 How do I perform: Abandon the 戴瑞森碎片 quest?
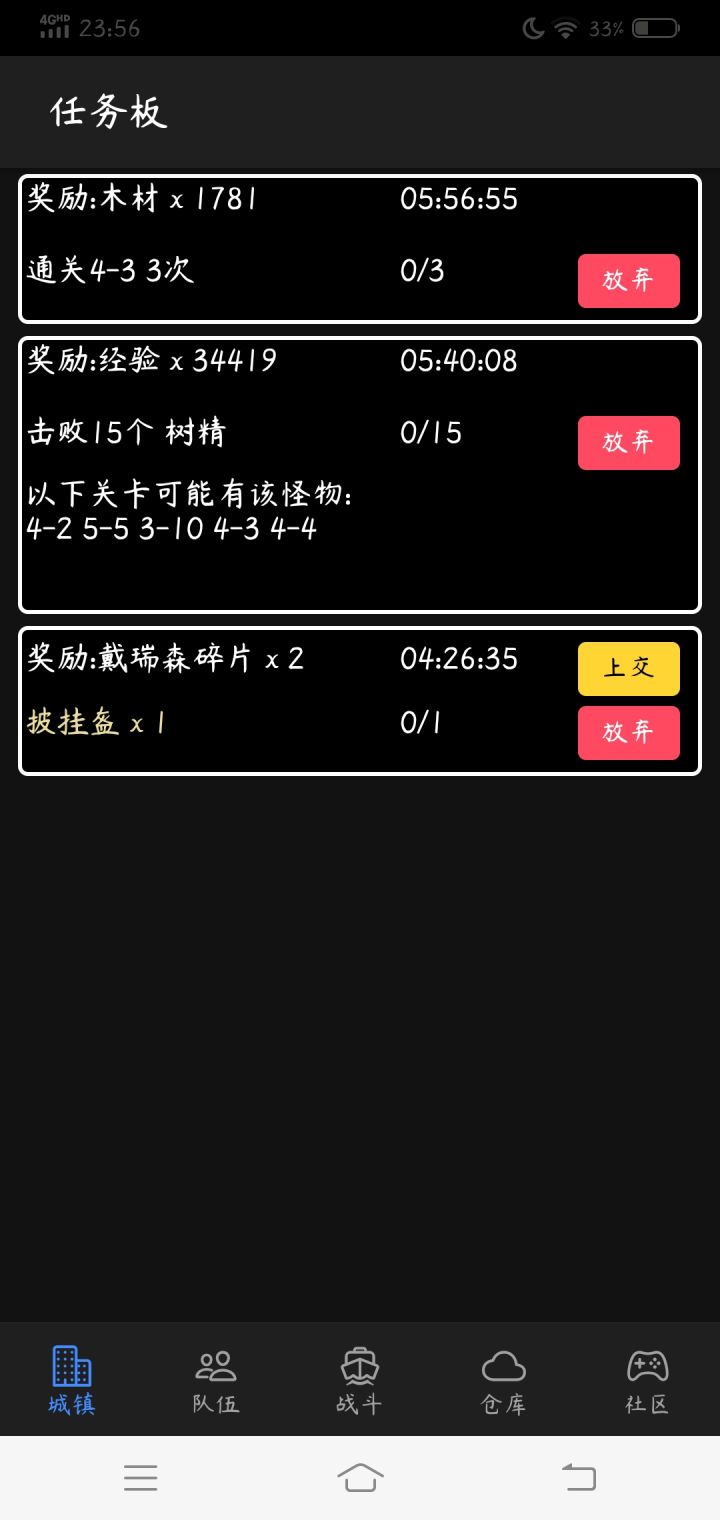tap(628, 733)
